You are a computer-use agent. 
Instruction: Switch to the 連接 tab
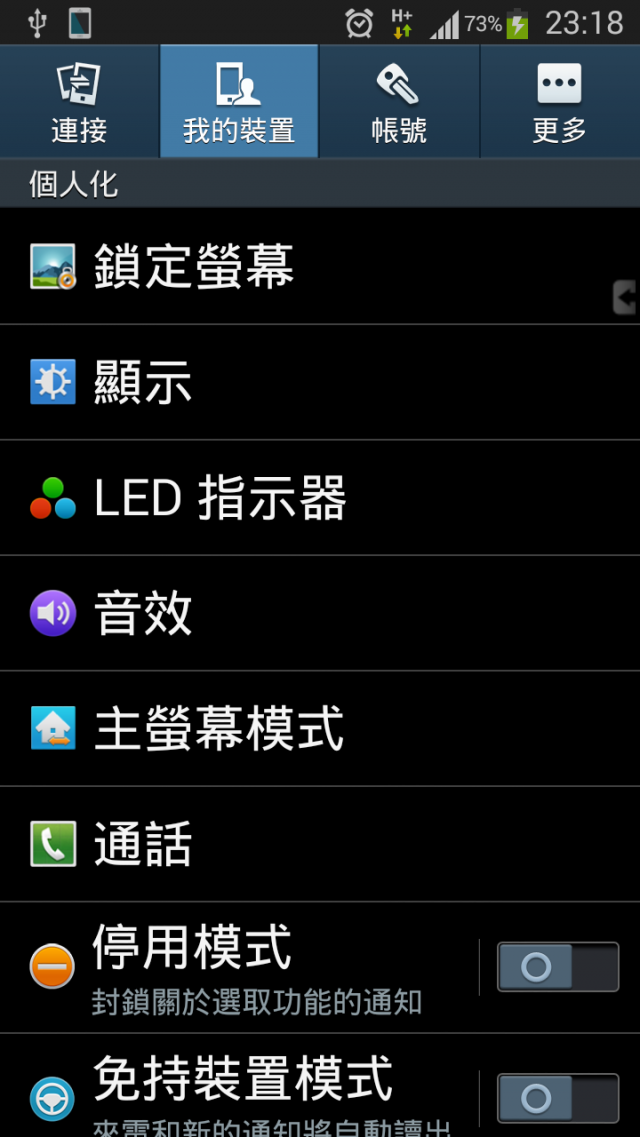click(x=79, y=102)
